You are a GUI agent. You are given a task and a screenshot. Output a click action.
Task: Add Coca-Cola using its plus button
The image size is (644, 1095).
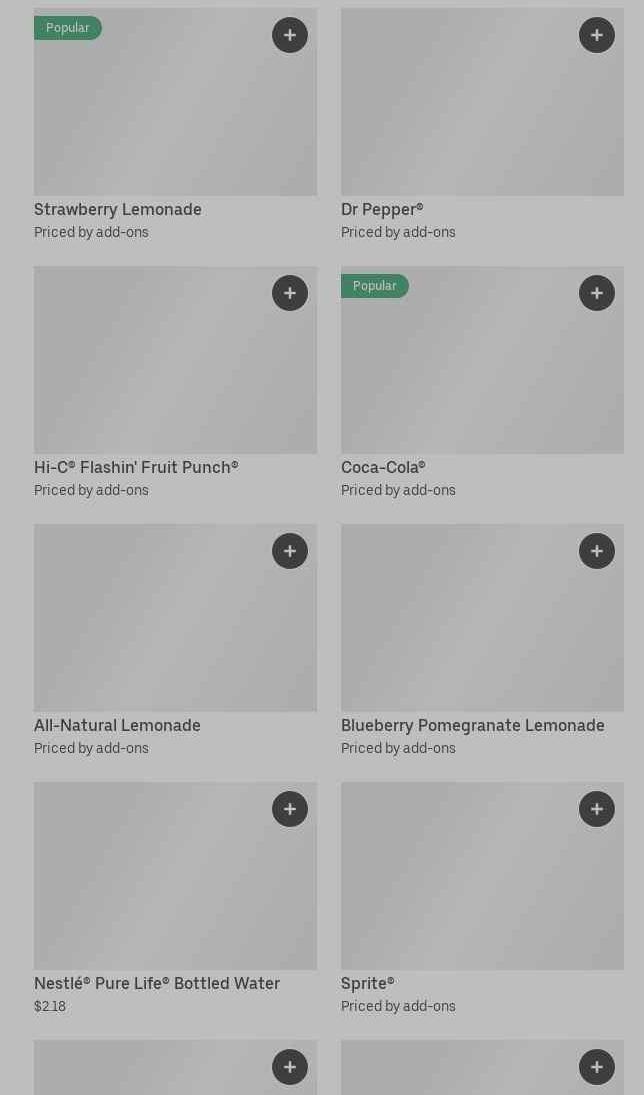pos(597,293)
